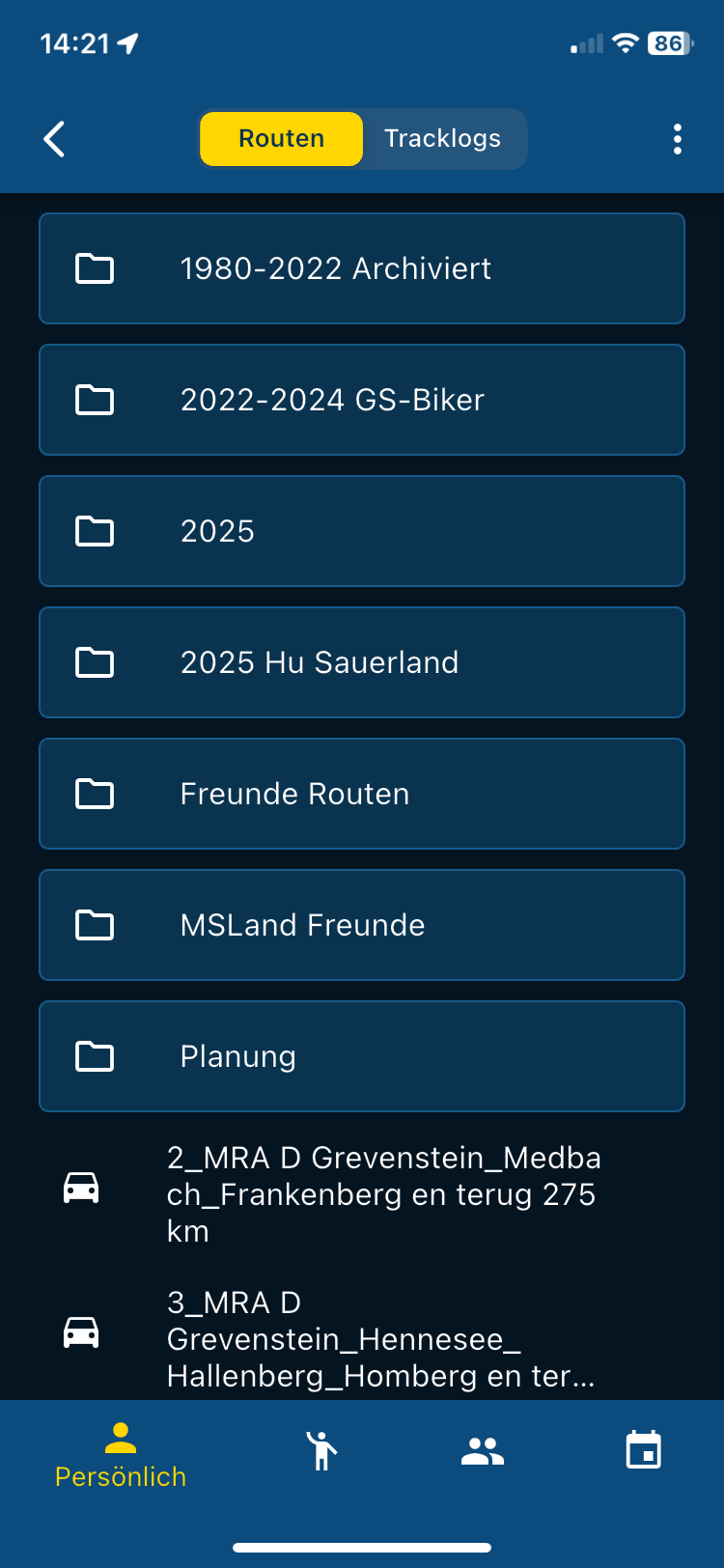Screen dimensions: 724x1568
Task: Open the 2025 Hu Sauerland folder
Action: point(362,662)
